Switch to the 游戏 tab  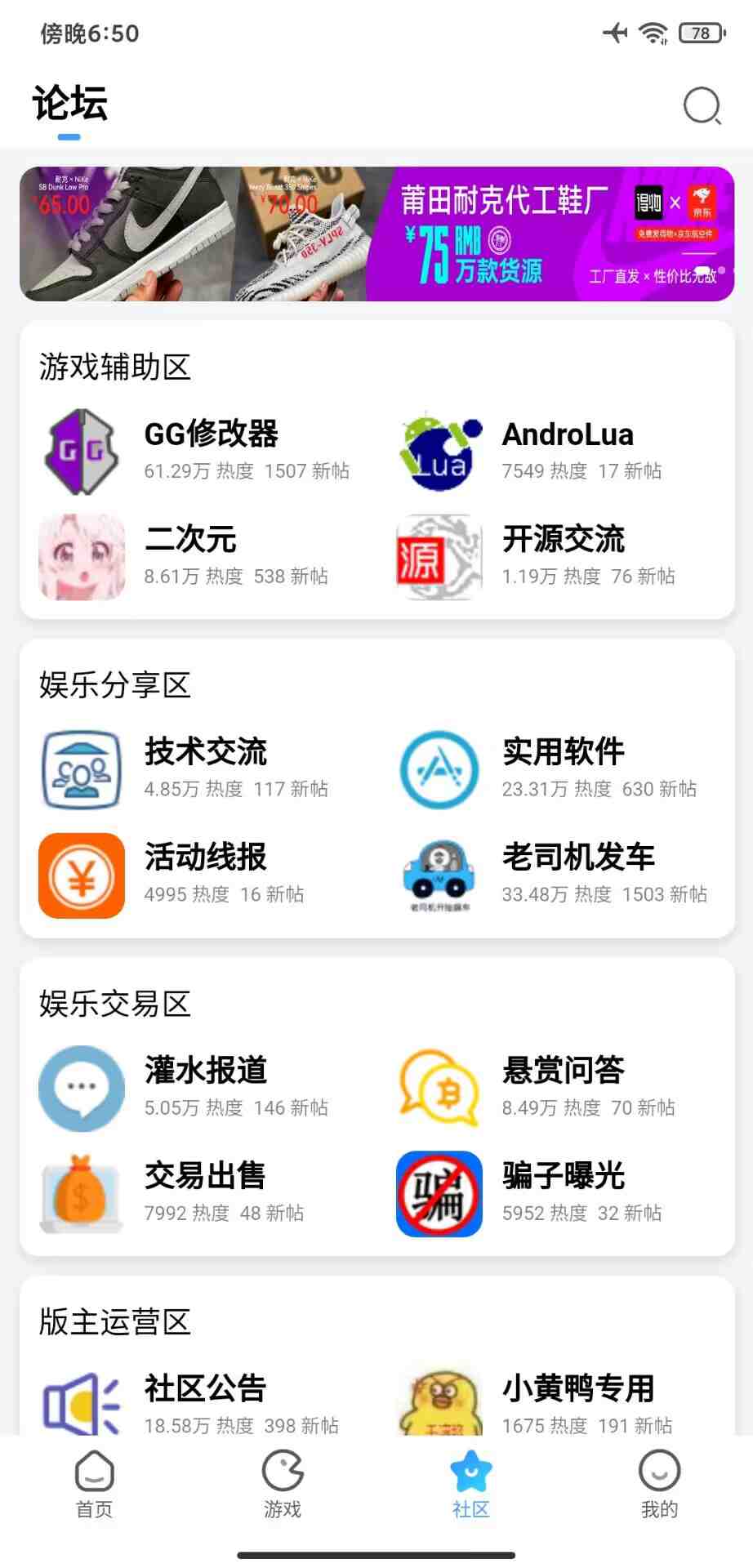[x=283, y=1484]
